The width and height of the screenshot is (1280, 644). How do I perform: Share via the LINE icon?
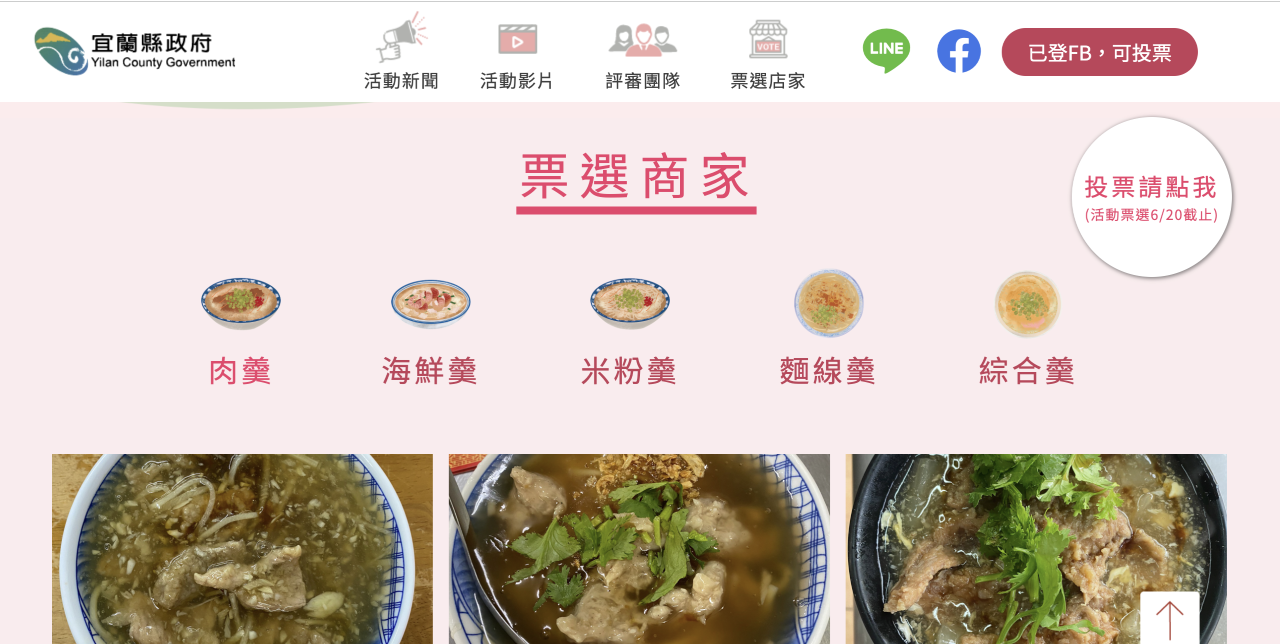[886, 51]
